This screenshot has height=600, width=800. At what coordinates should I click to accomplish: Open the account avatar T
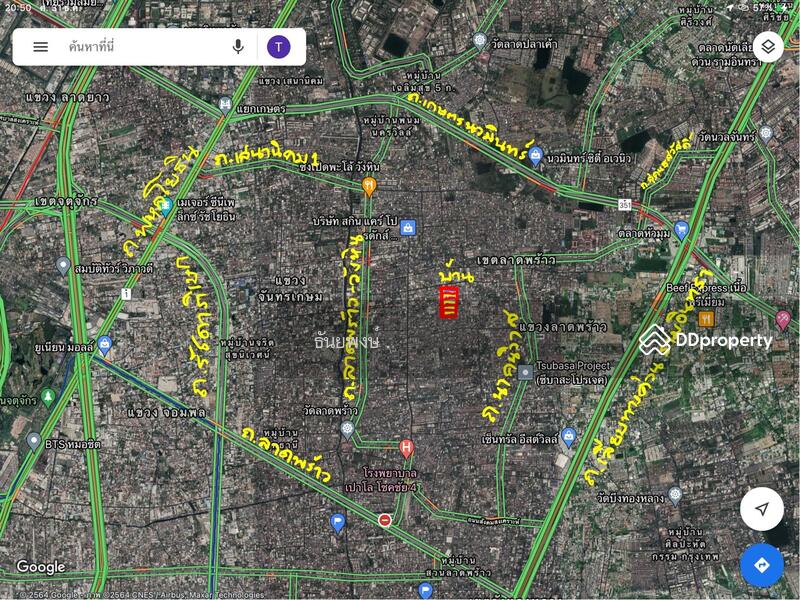tap(279, 47)
